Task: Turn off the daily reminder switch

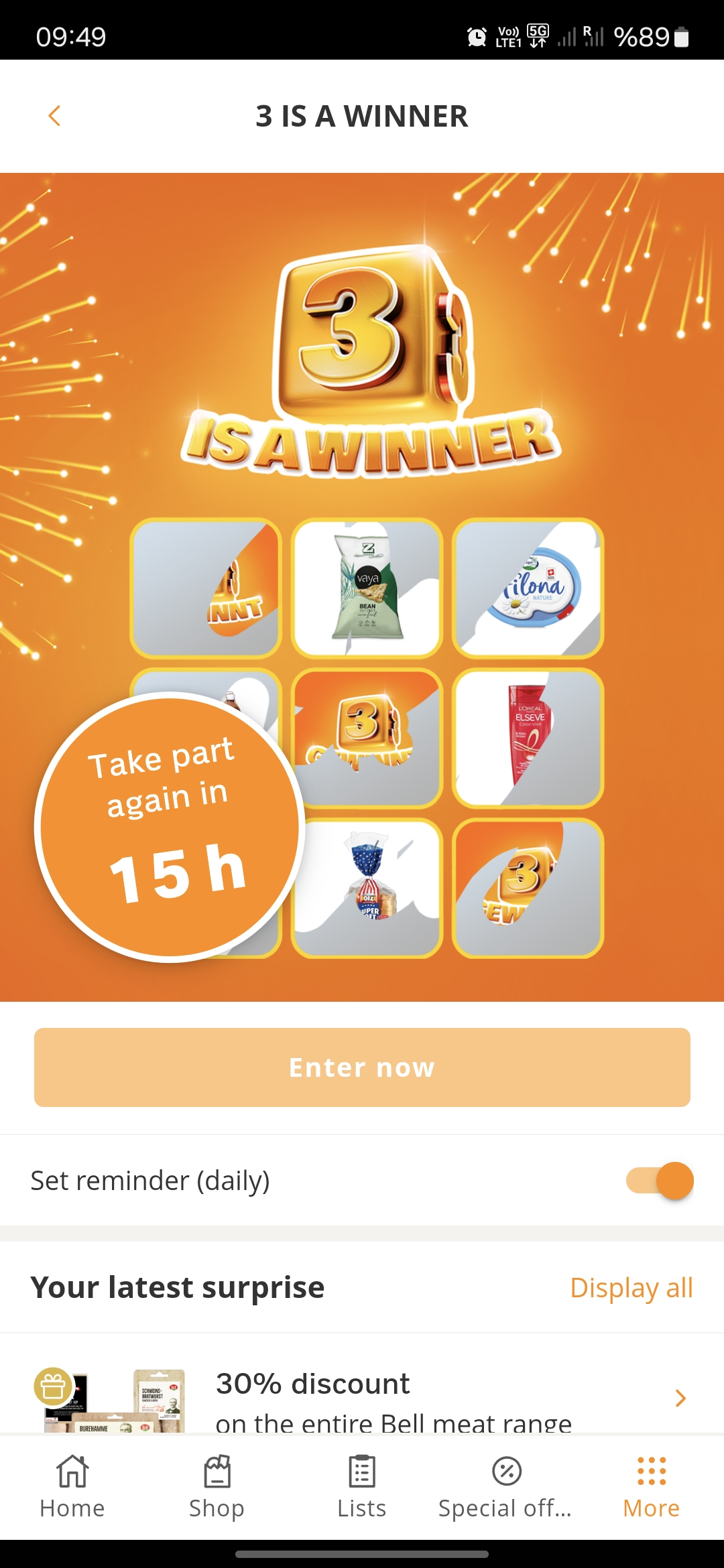Action: tap(660, 1181)
